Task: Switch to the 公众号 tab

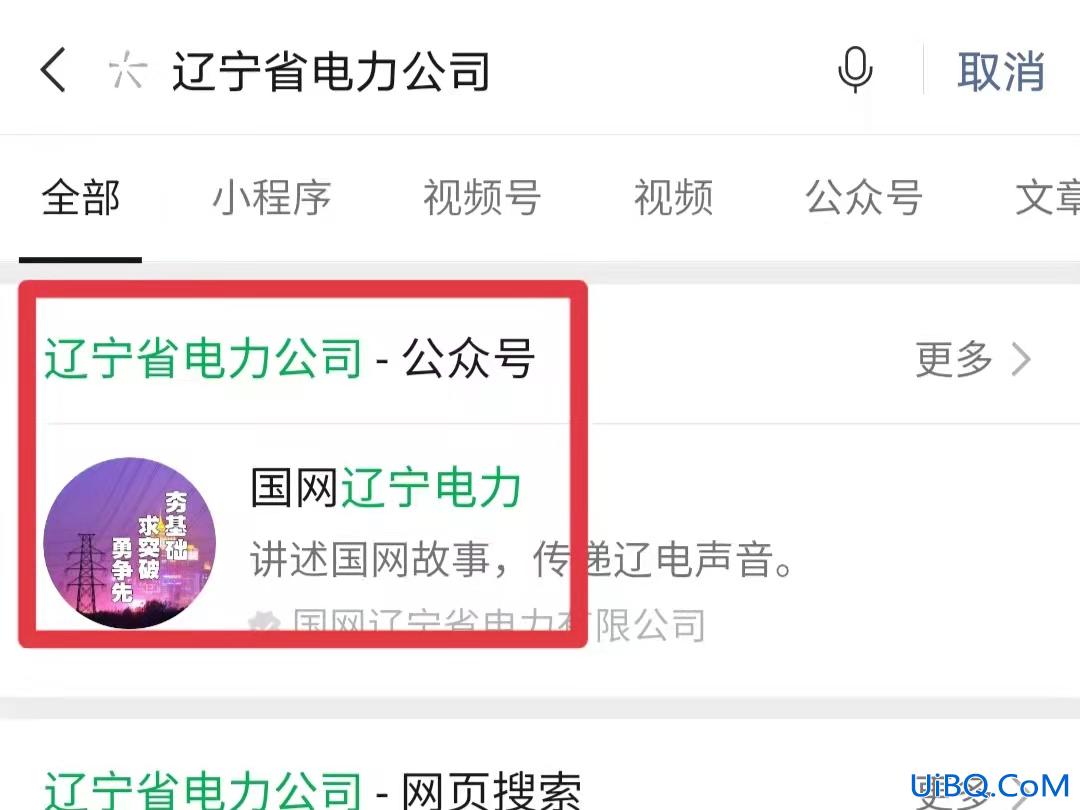Action: [863, 198]
